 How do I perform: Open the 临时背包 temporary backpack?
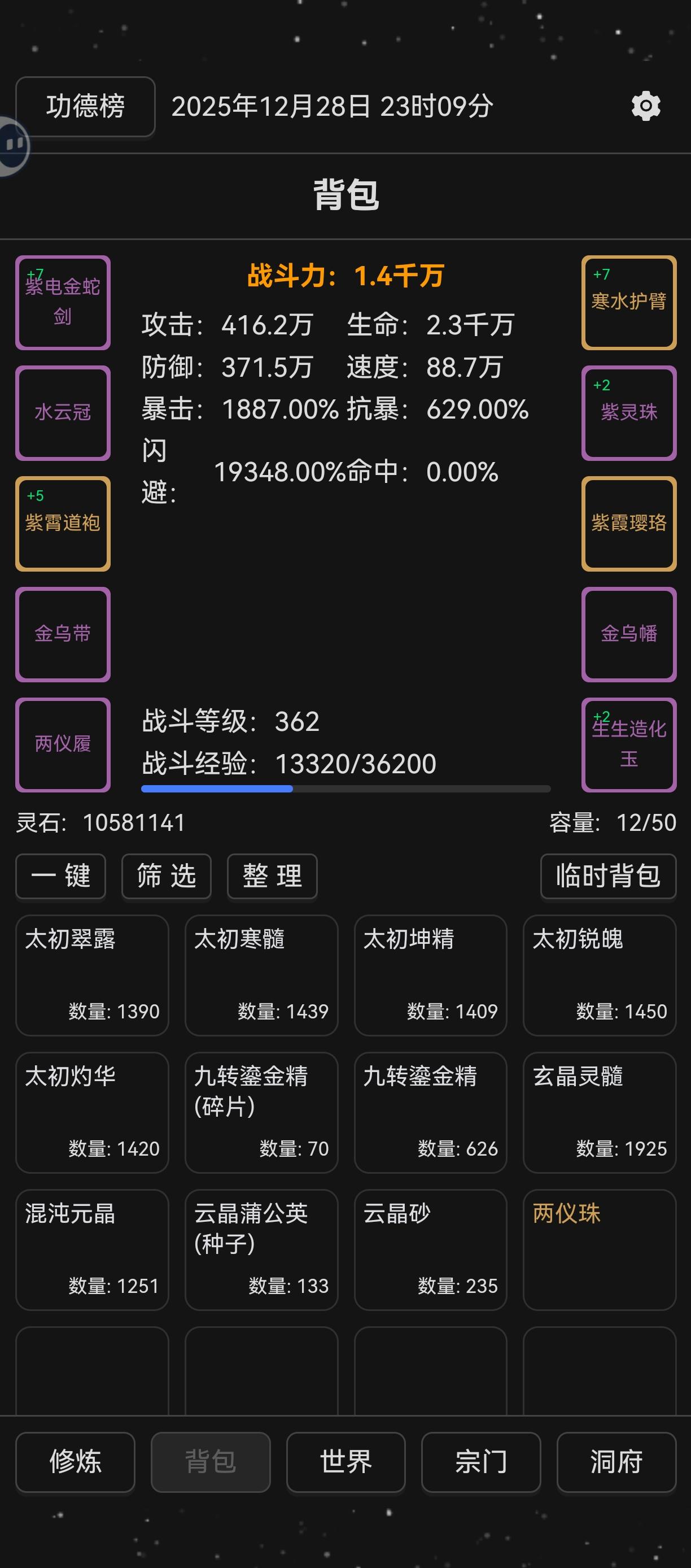[608, 876]
